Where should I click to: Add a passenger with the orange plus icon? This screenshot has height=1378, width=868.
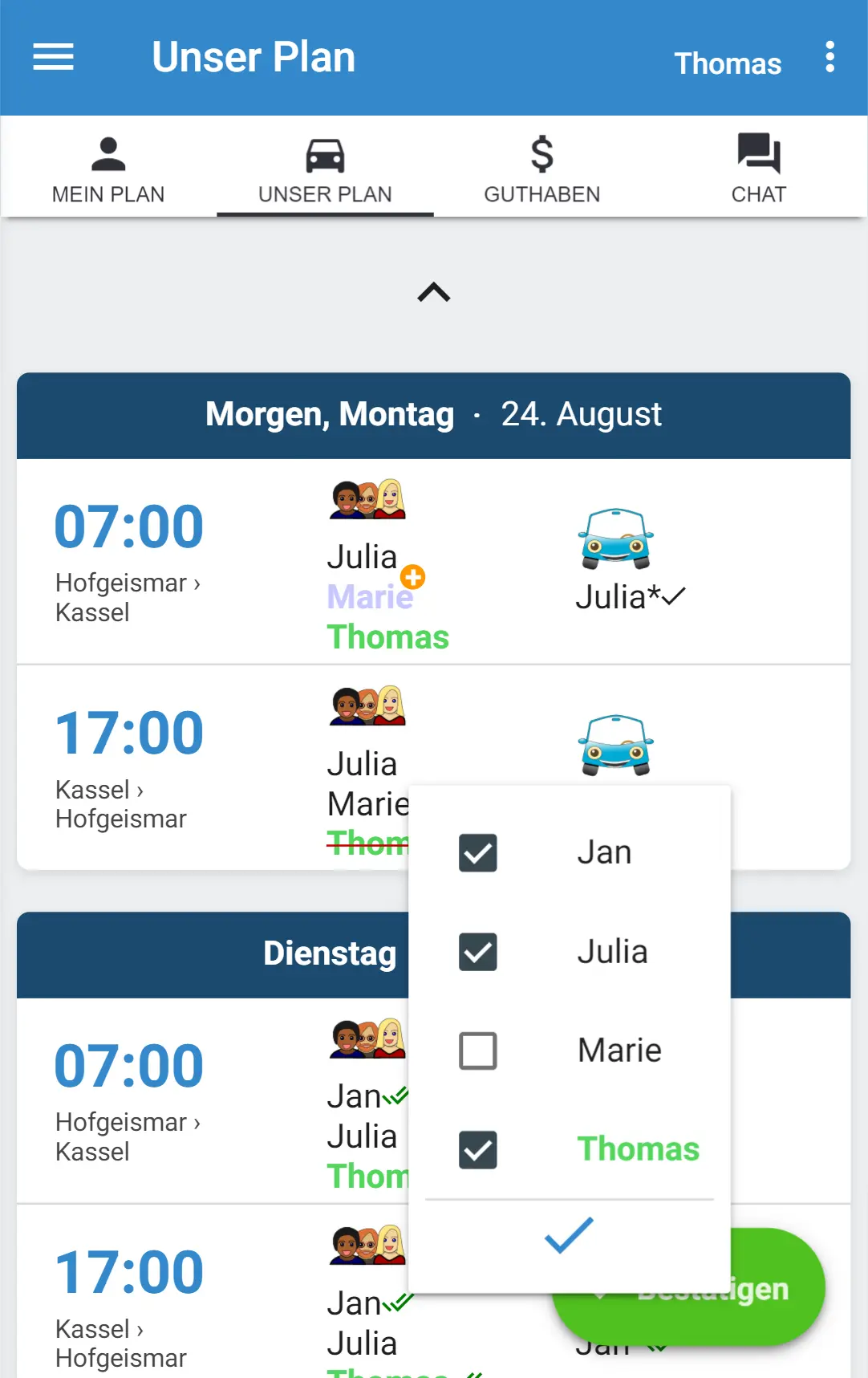pyautogui.click(x=412, y=576)
